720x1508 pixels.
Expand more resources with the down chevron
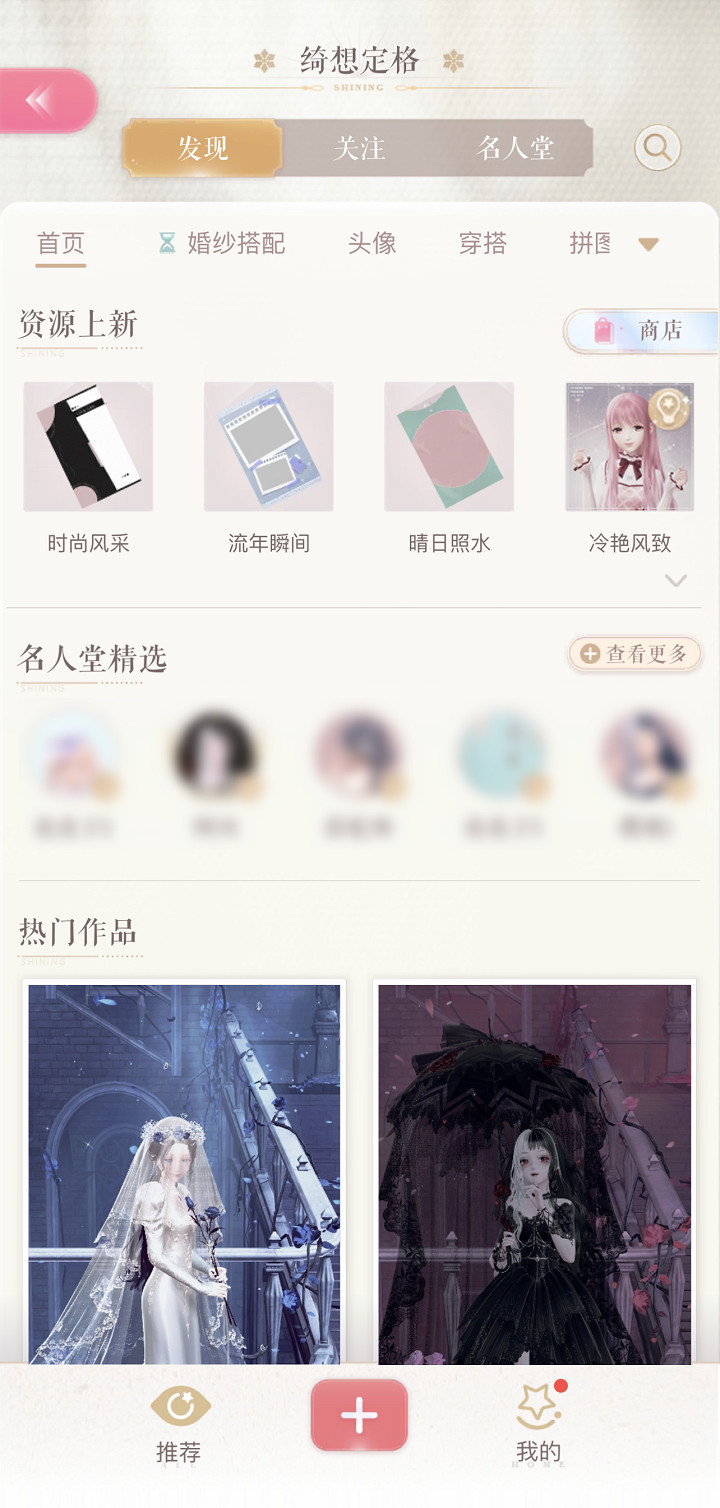676,580
